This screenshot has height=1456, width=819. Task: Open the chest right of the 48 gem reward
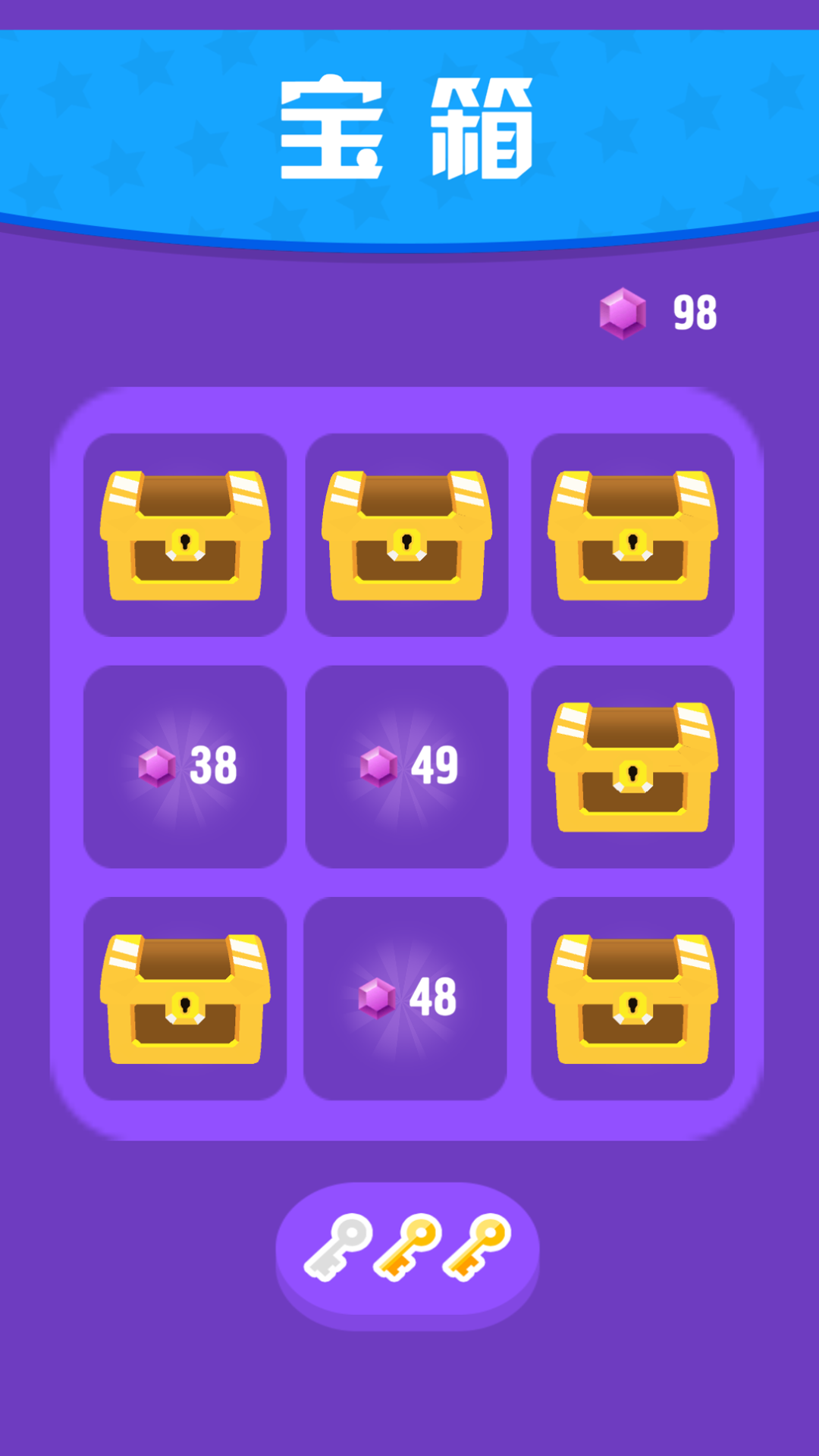pos(632,999)
